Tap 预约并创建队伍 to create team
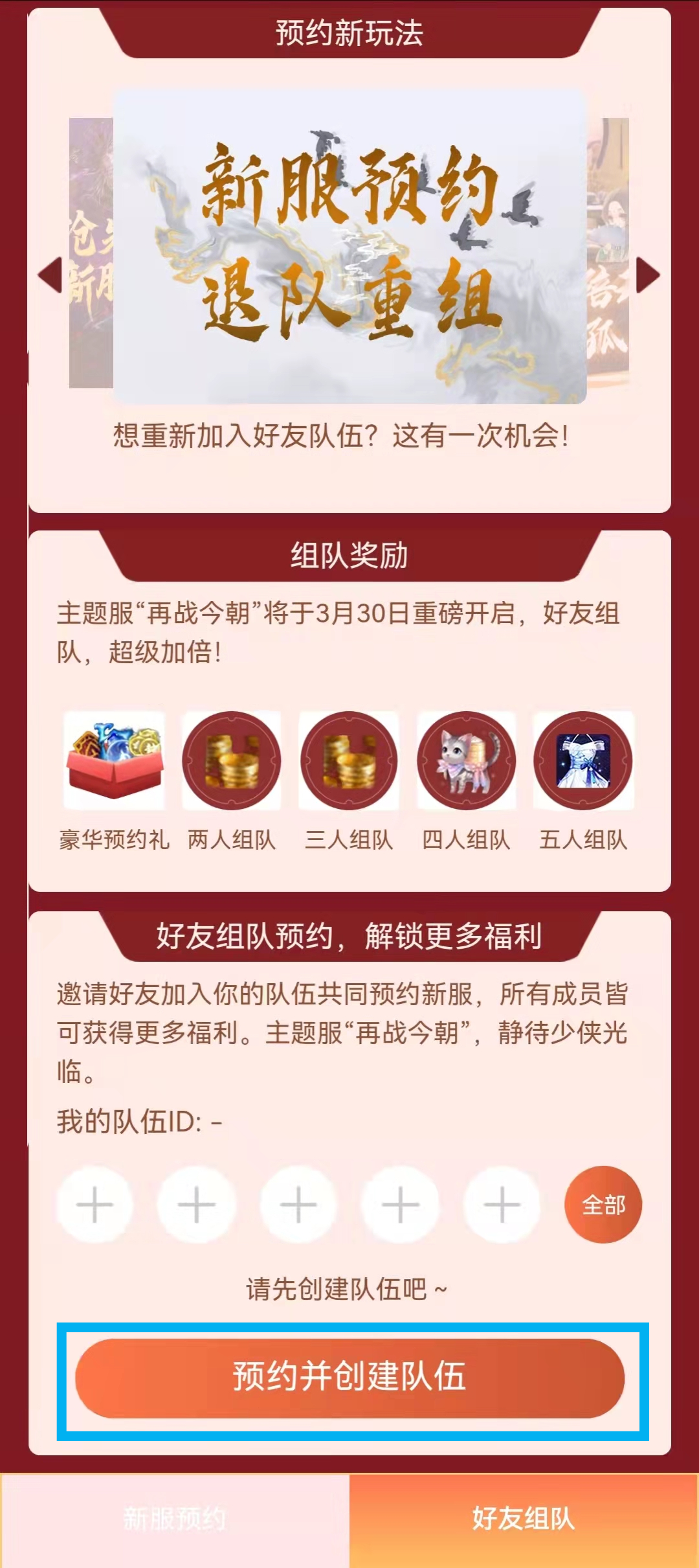699x1568 pixels. pos(349,1378)
